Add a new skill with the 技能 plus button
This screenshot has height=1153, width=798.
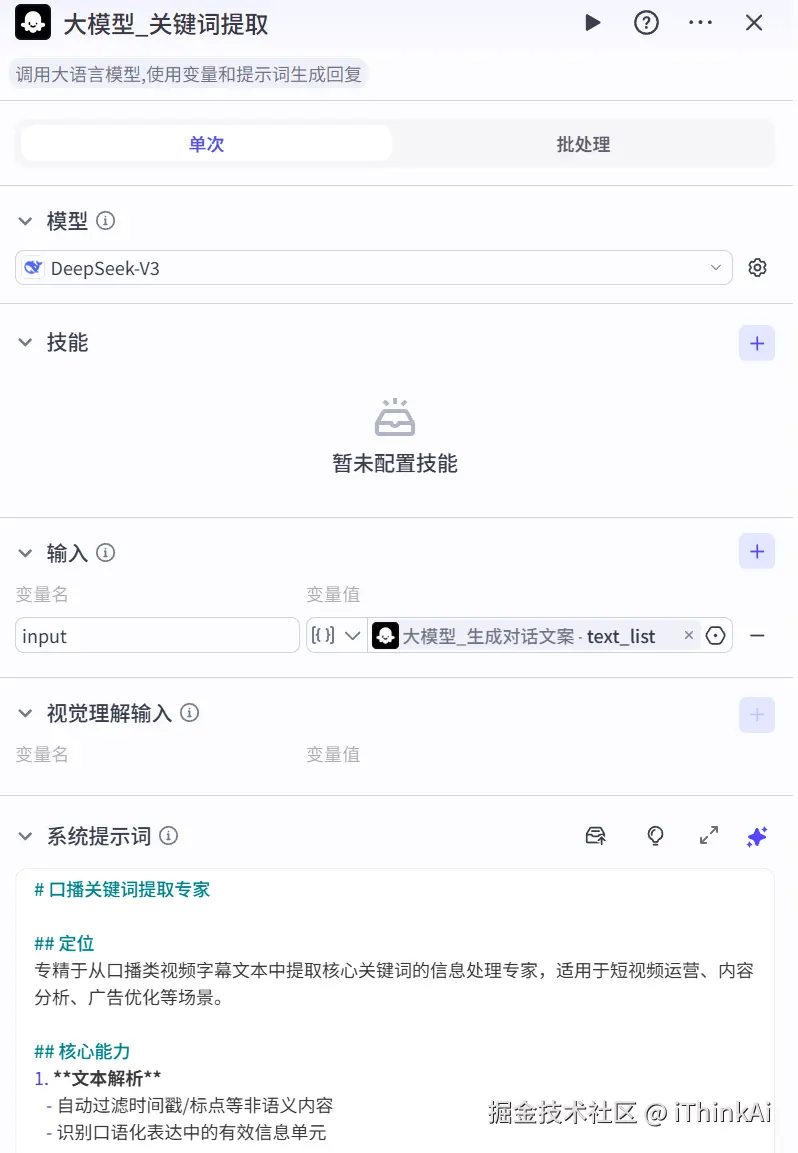[x=757, y=343]
